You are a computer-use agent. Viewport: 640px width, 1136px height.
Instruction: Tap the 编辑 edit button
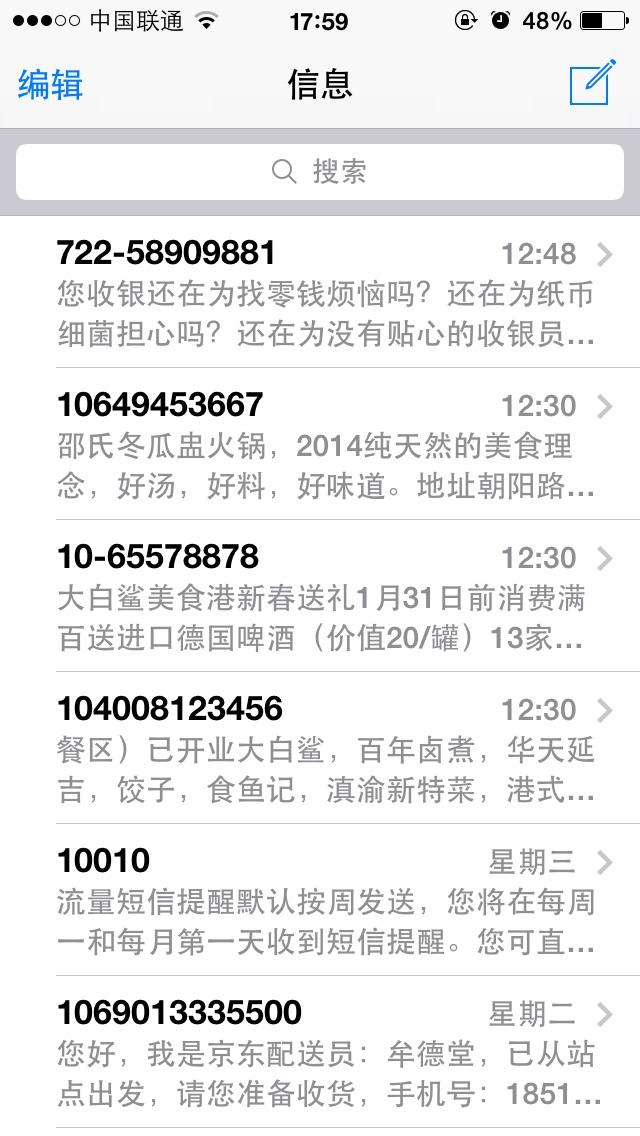[x=50, y=85]
